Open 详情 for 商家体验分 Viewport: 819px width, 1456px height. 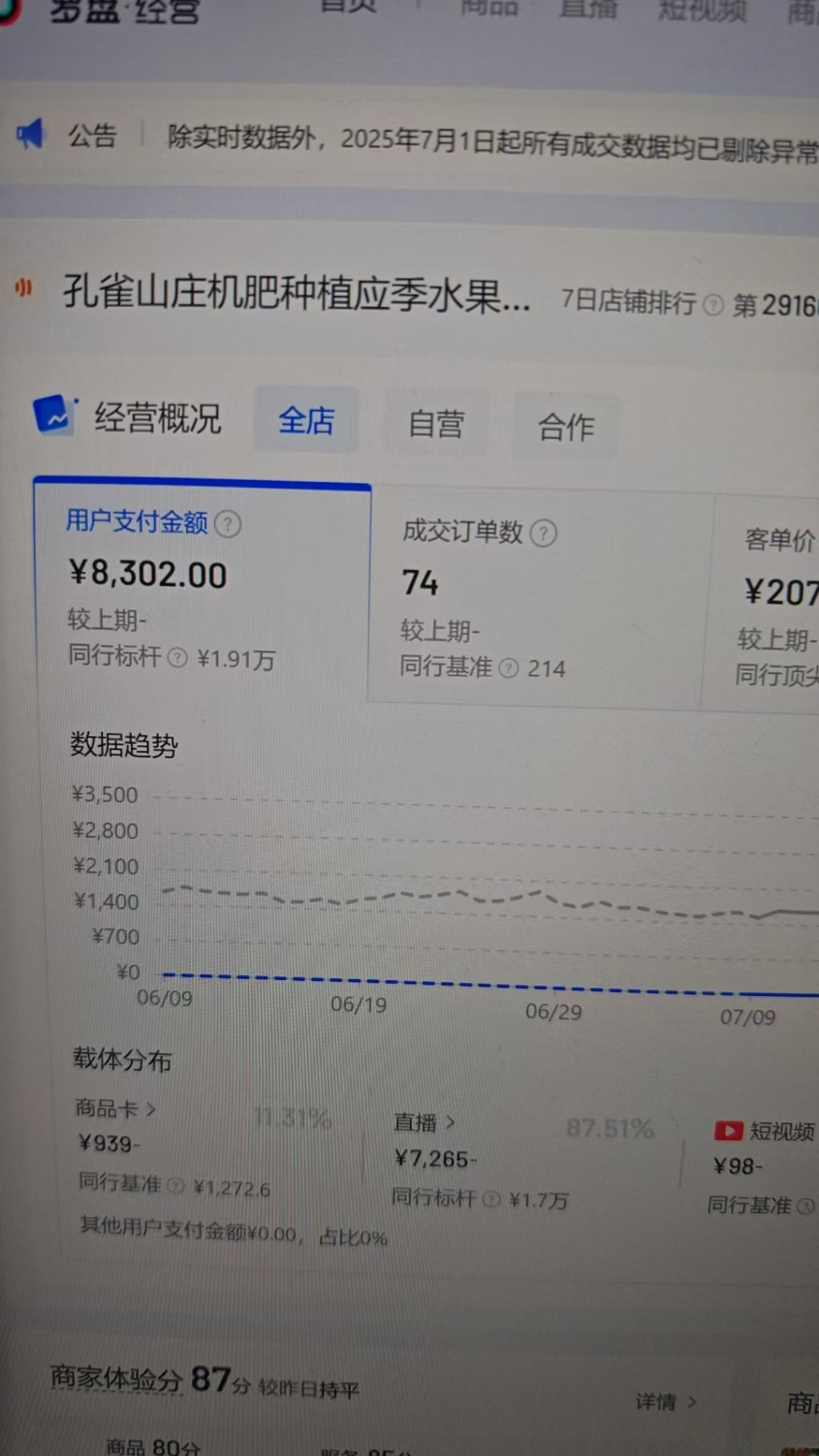(665, 1402)
